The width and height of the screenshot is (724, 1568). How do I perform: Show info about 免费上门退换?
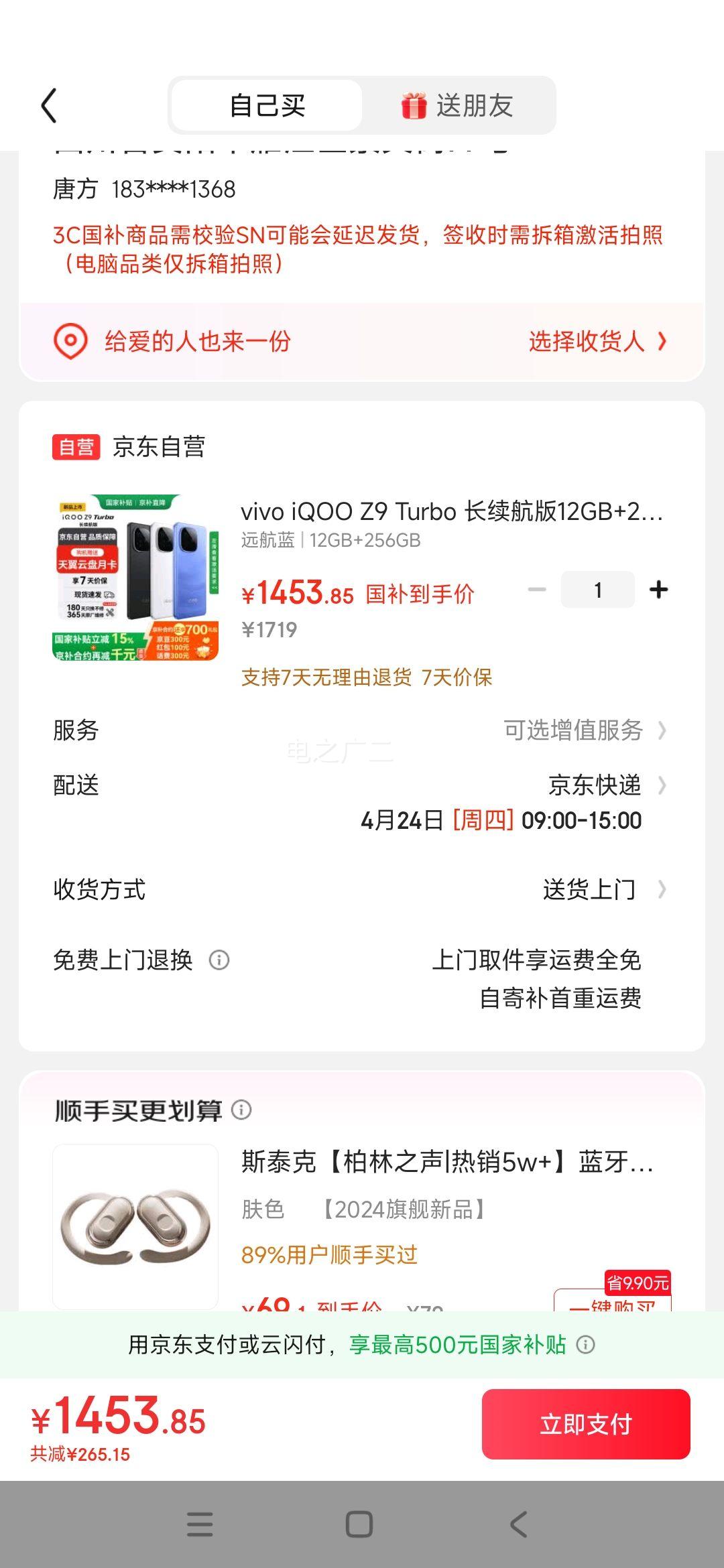pyautogui.click(x=219, y=960)
